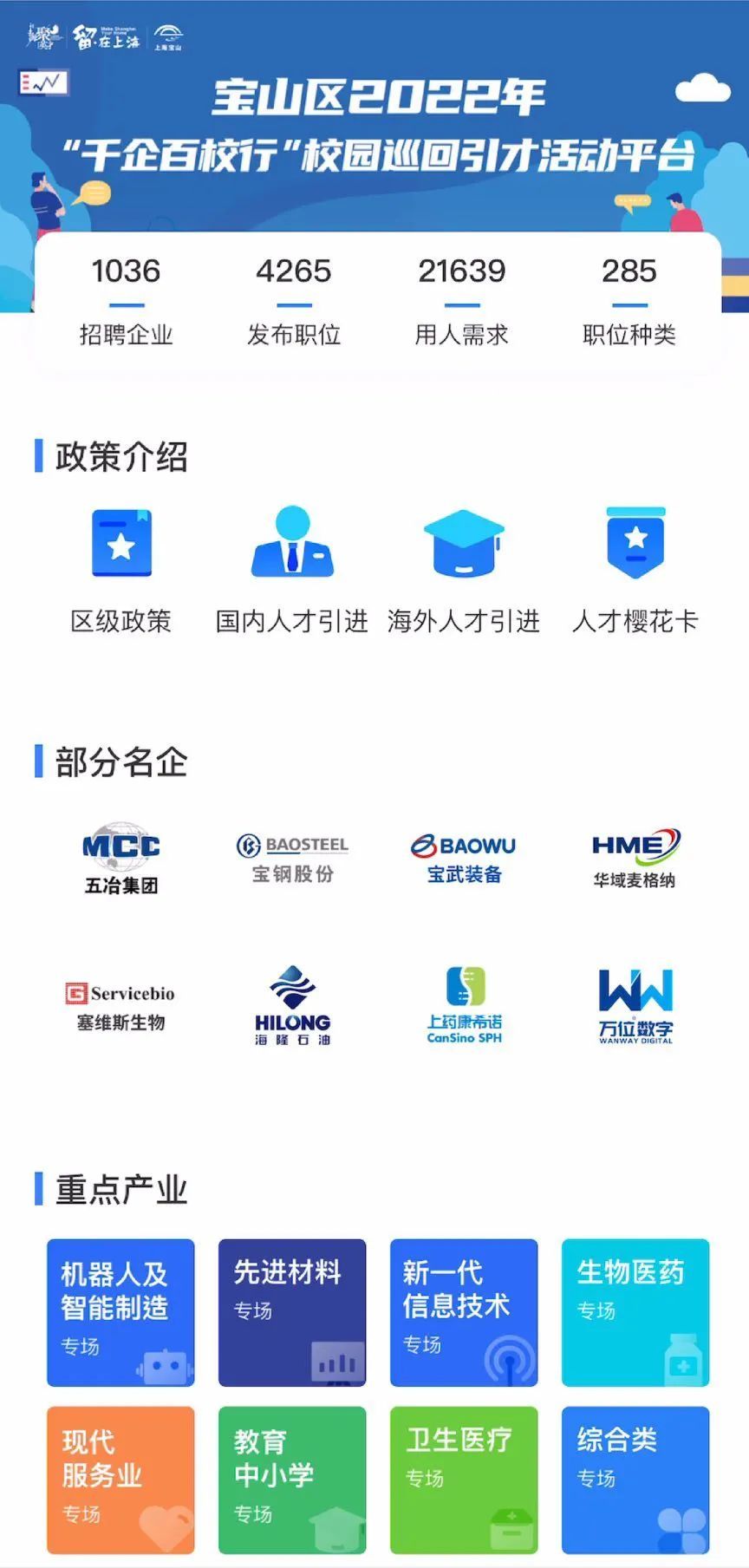The height and width of the screenshot is (1568, 749).
Task: Open the 先进材料 专场 tile
Action: click(292, 1312)
